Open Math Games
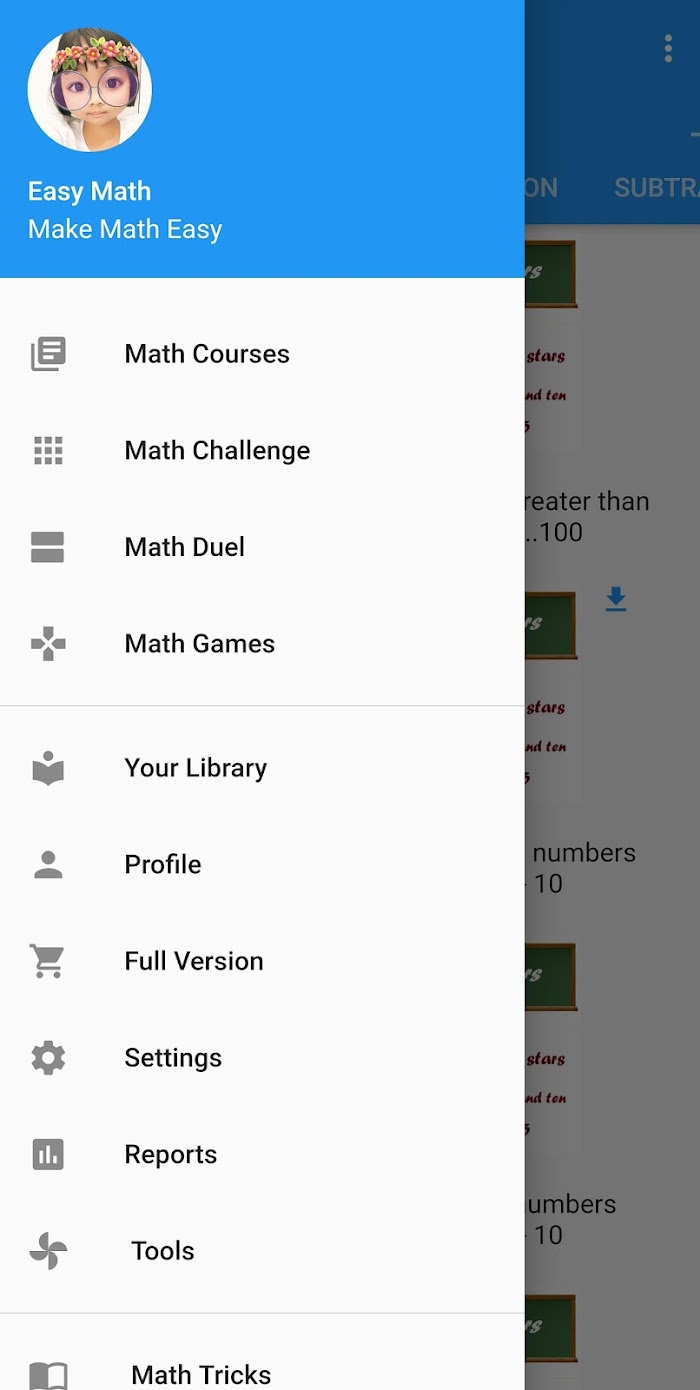The height and width of the screenshot is (1390, 700). (x=262, y=644)
